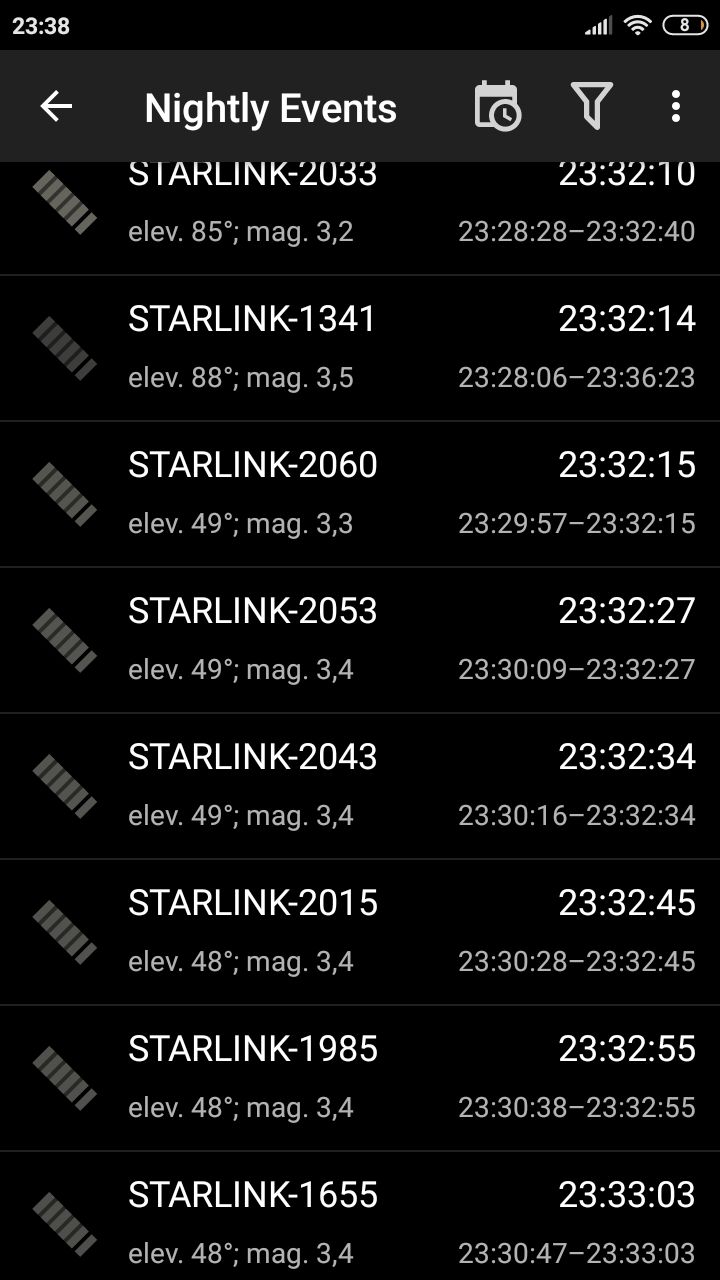
Task: Open the STARLINK-2043 event
Action: click(360, 786)
